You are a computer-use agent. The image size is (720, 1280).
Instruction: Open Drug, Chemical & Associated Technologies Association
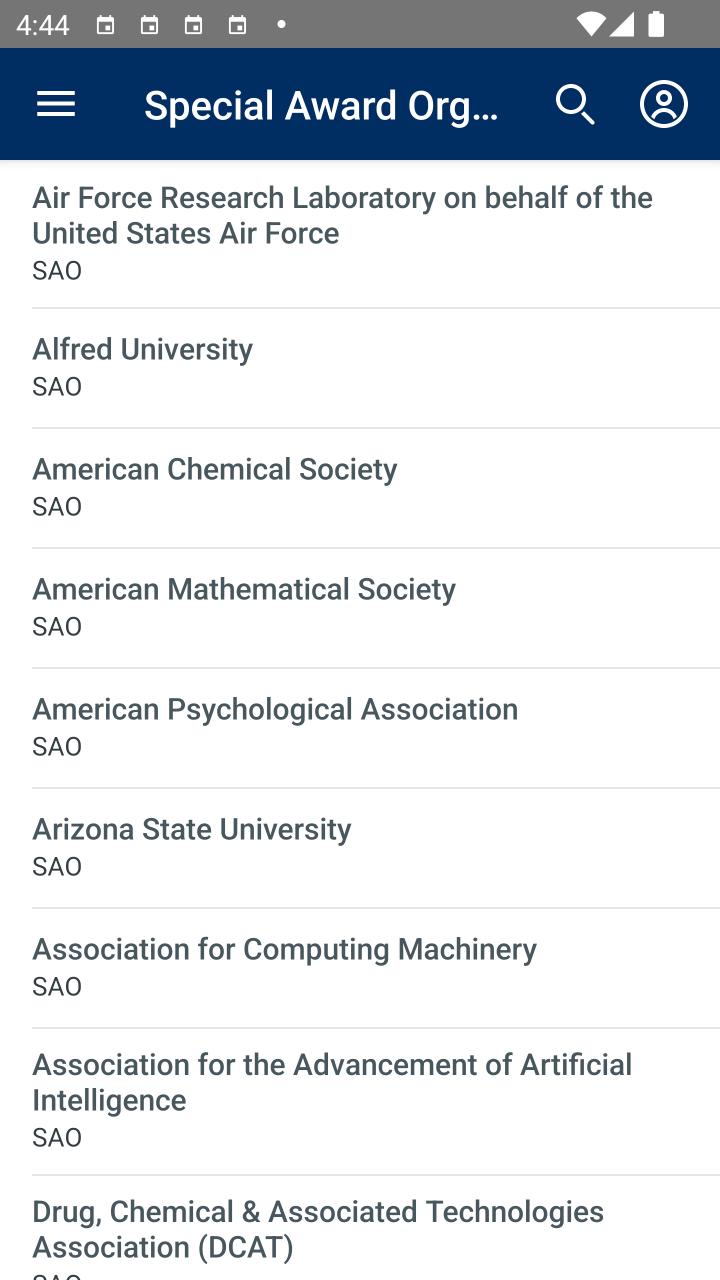[360, 1229]
